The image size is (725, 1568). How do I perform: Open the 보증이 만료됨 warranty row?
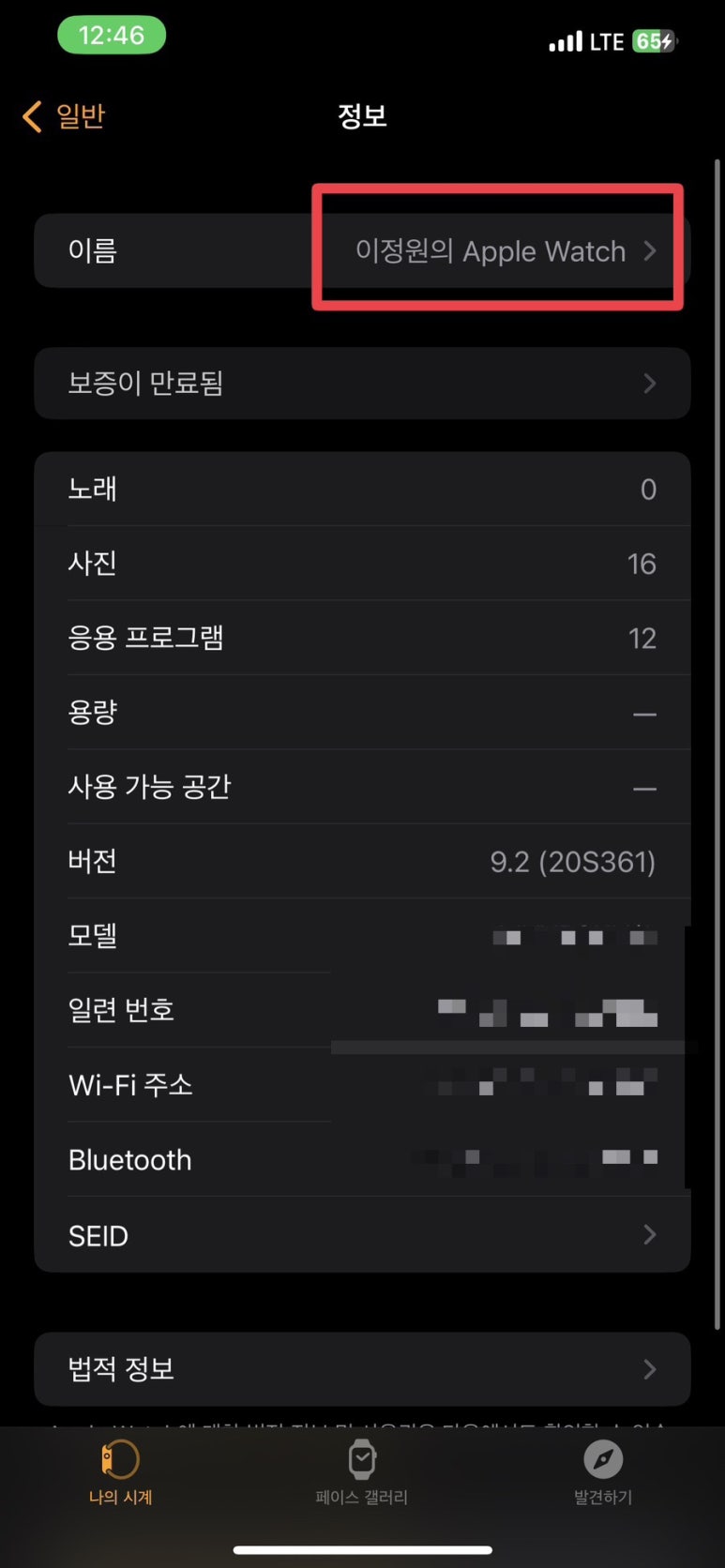[362, 384]
